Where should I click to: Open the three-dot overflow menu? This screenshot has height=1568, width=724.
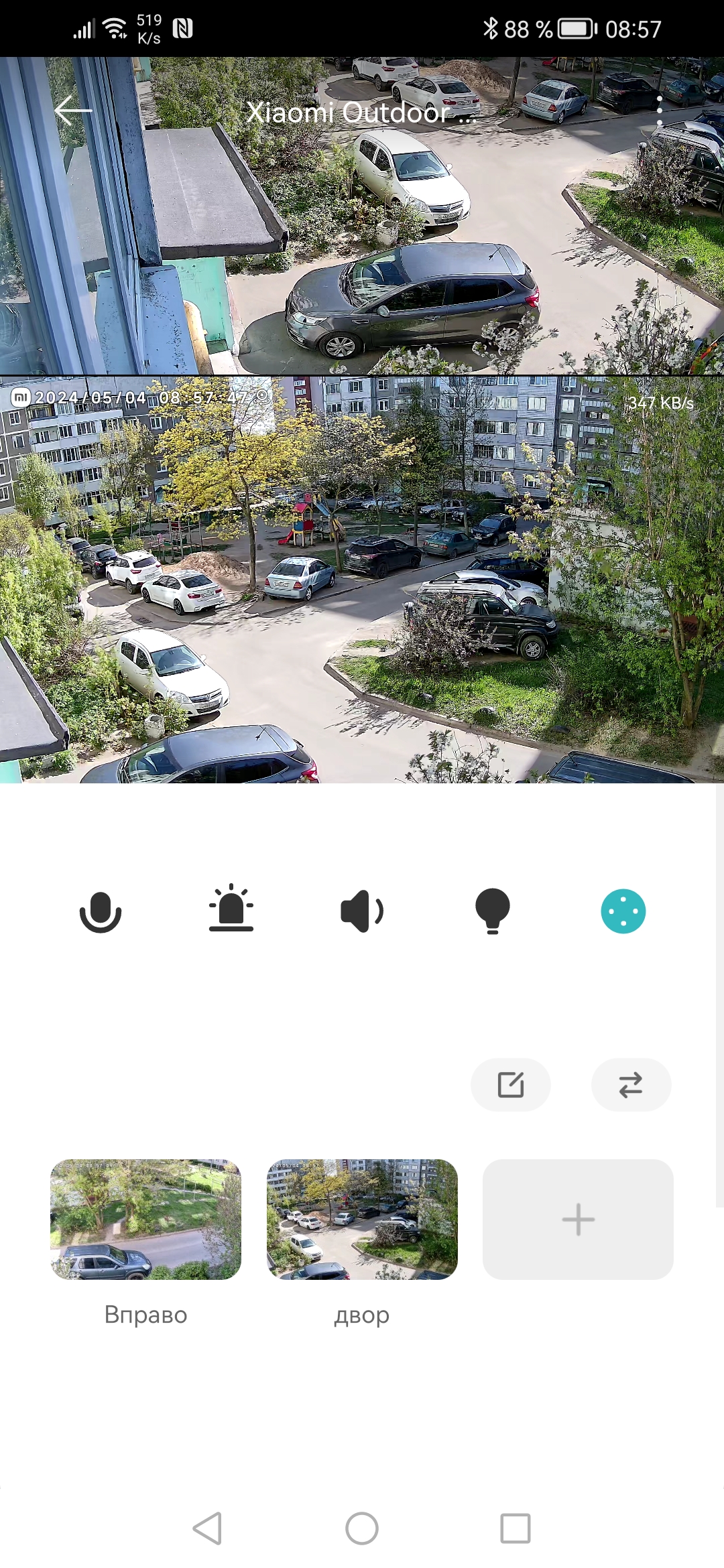660,111
